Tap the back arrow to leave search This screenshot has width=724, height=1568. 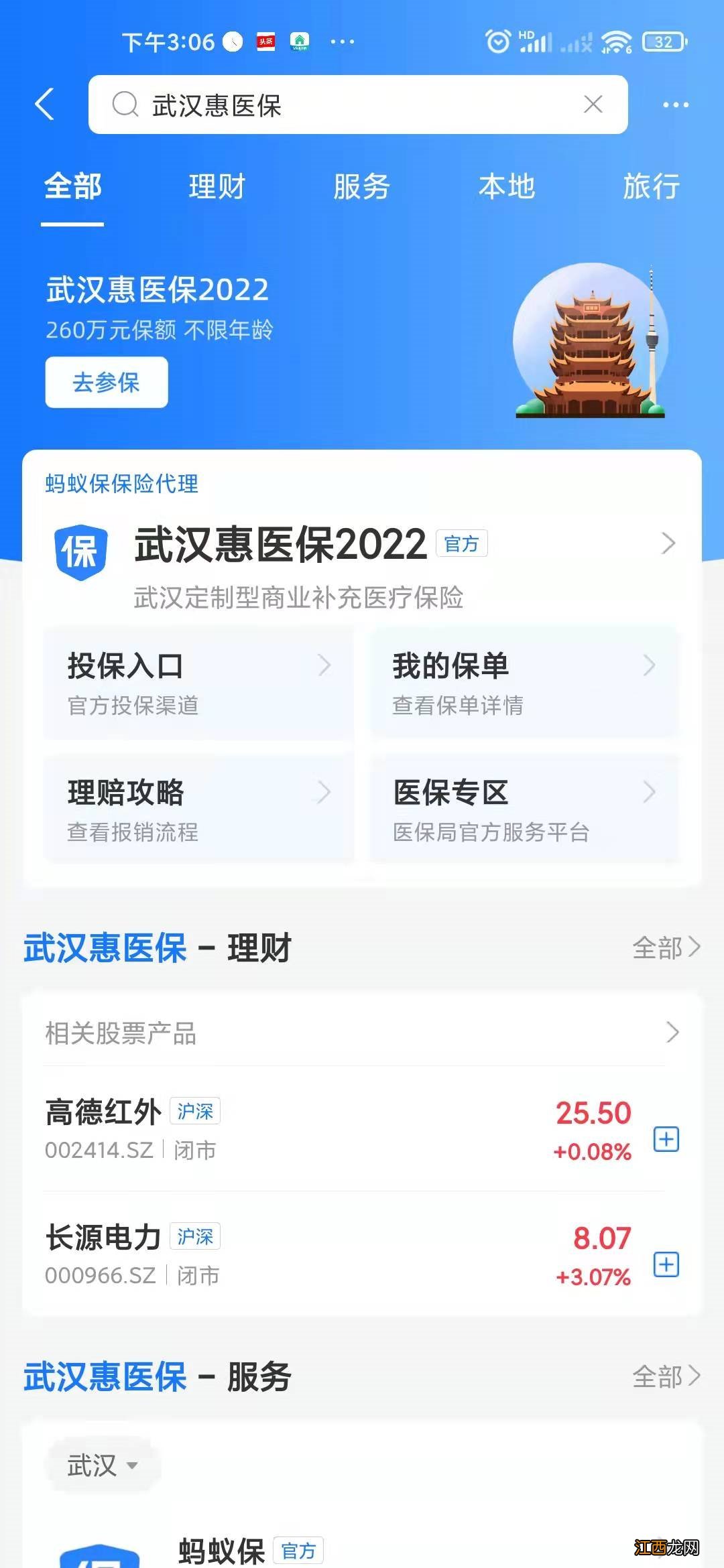(45, 104)
